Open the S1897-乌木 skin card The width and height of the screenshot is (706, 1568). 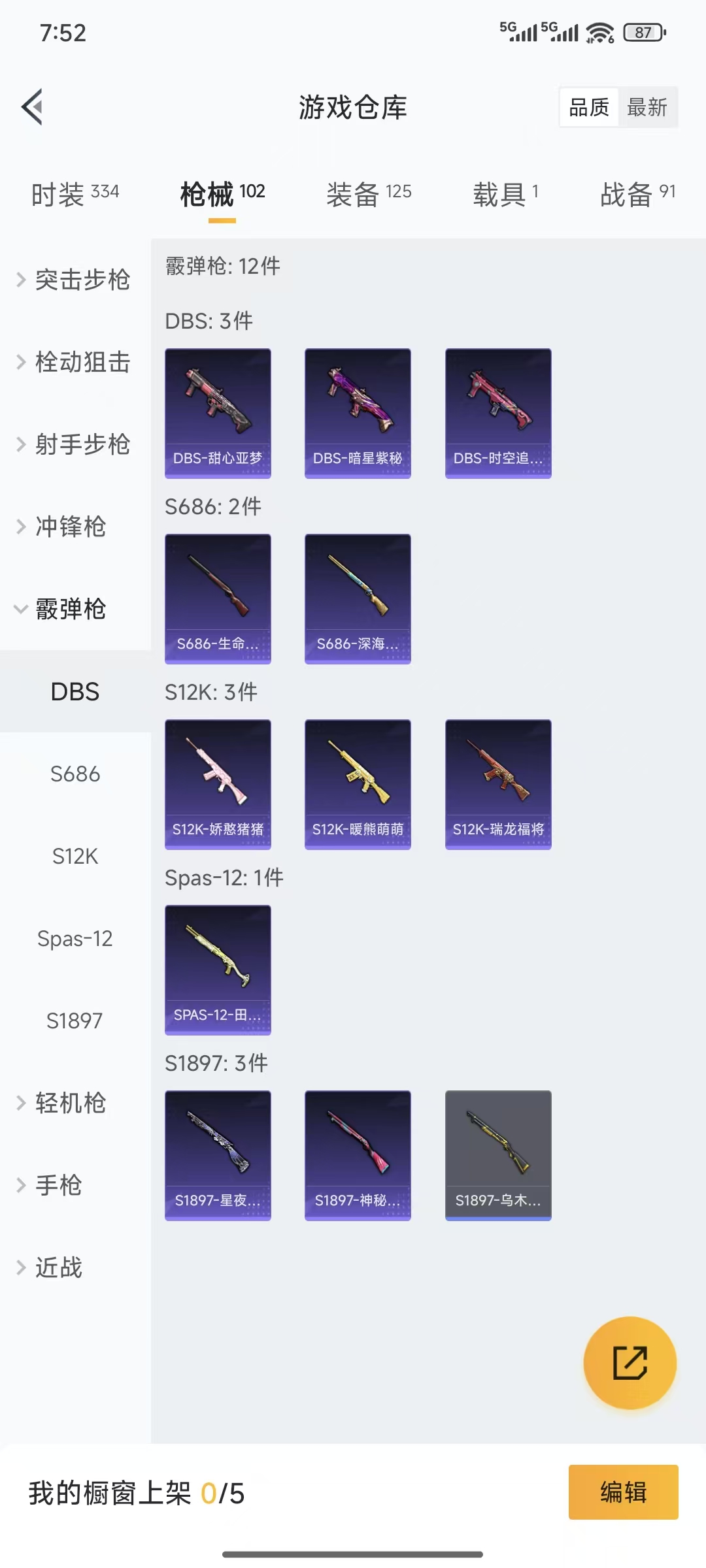click(x=498, y=1155)
